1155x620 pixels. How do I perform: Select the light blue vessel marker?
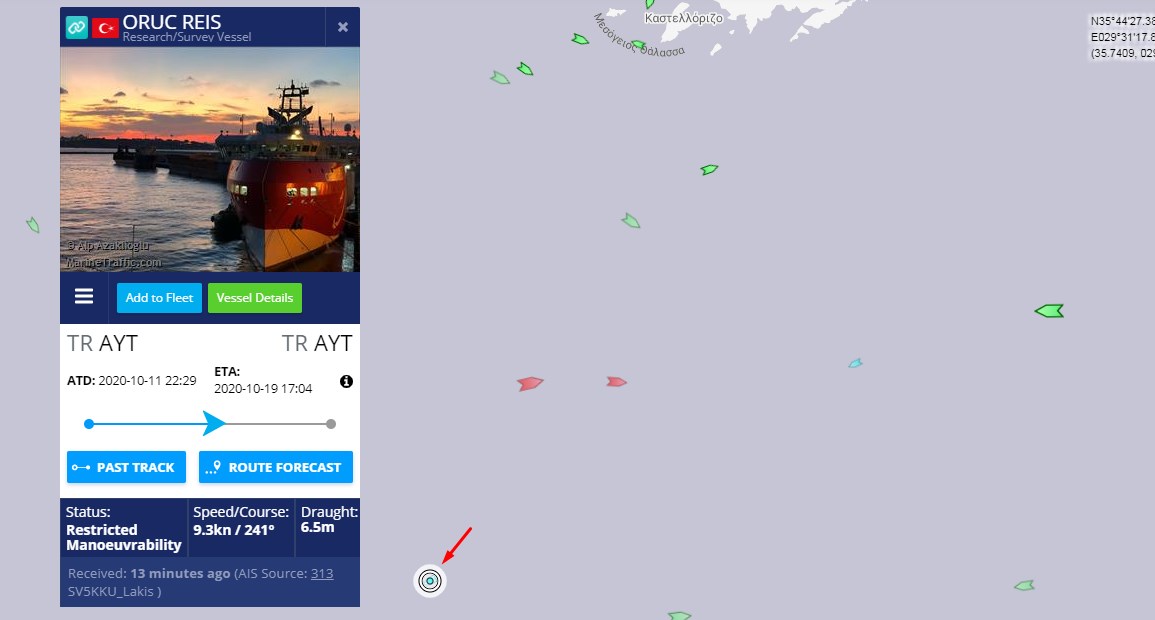tap(855, 363)
